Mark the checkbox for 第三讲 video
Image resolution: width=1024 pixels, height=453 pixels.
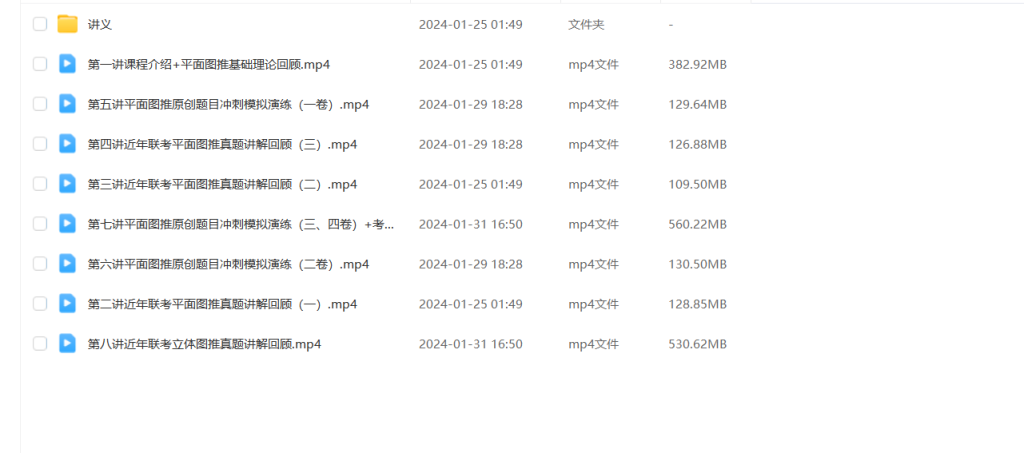[40, 184]
